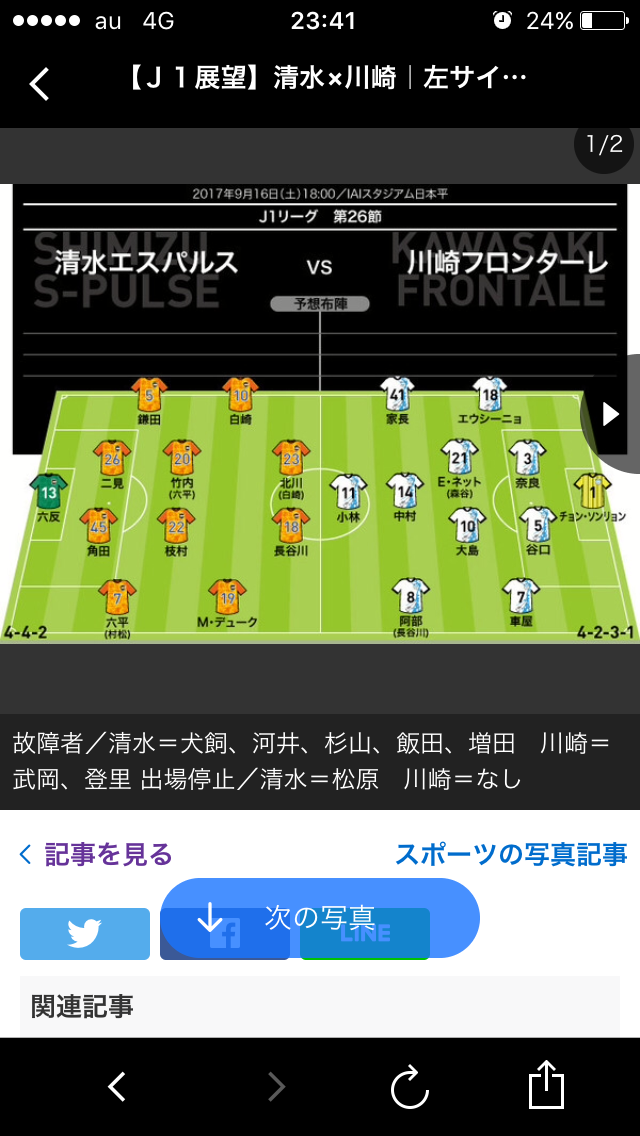Image resolution: width=640 pixels, height=1136 pixels.
Task: Navigate back with the bottom toolbar arrow
Action: [117, 1086]
